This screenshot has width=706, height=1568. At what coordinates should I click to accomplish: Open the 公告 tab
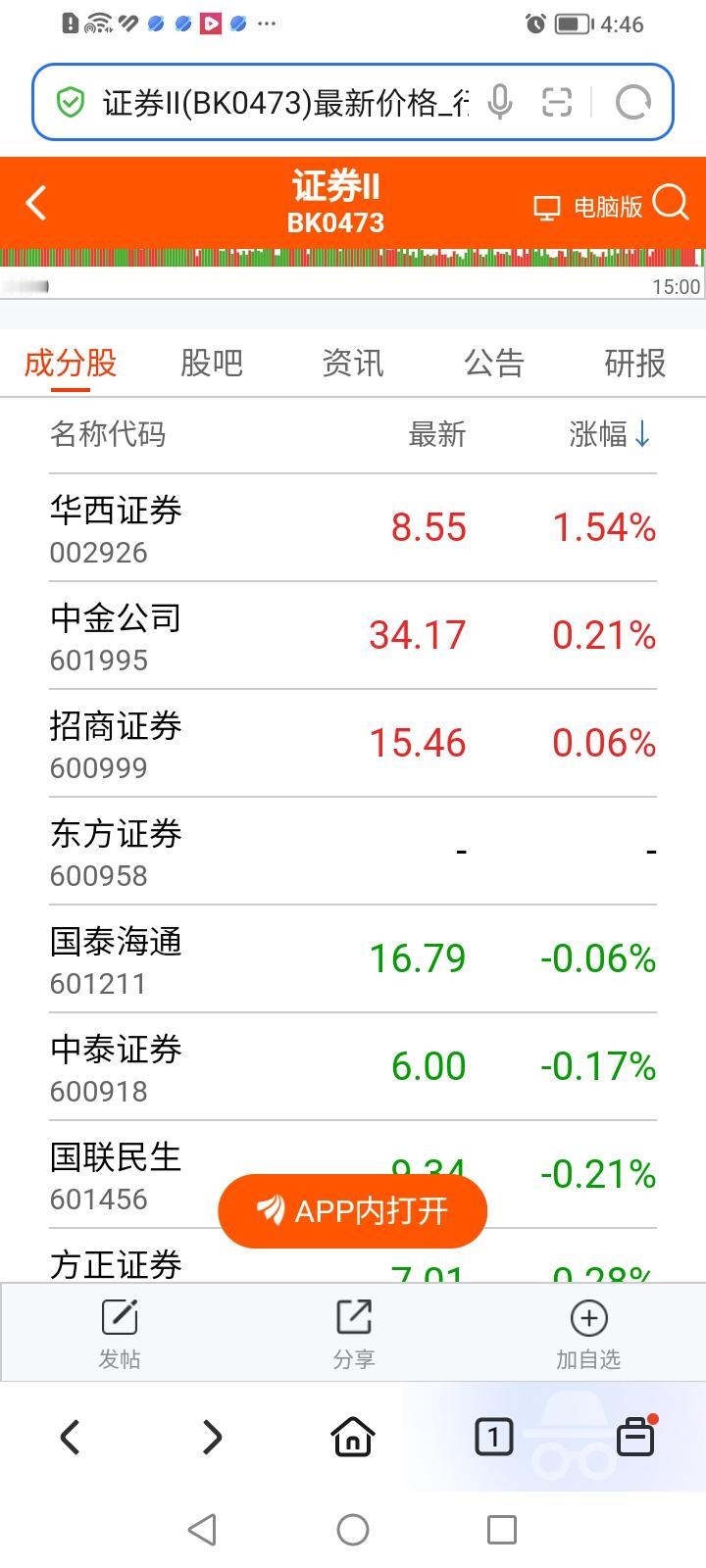(494, 364)
